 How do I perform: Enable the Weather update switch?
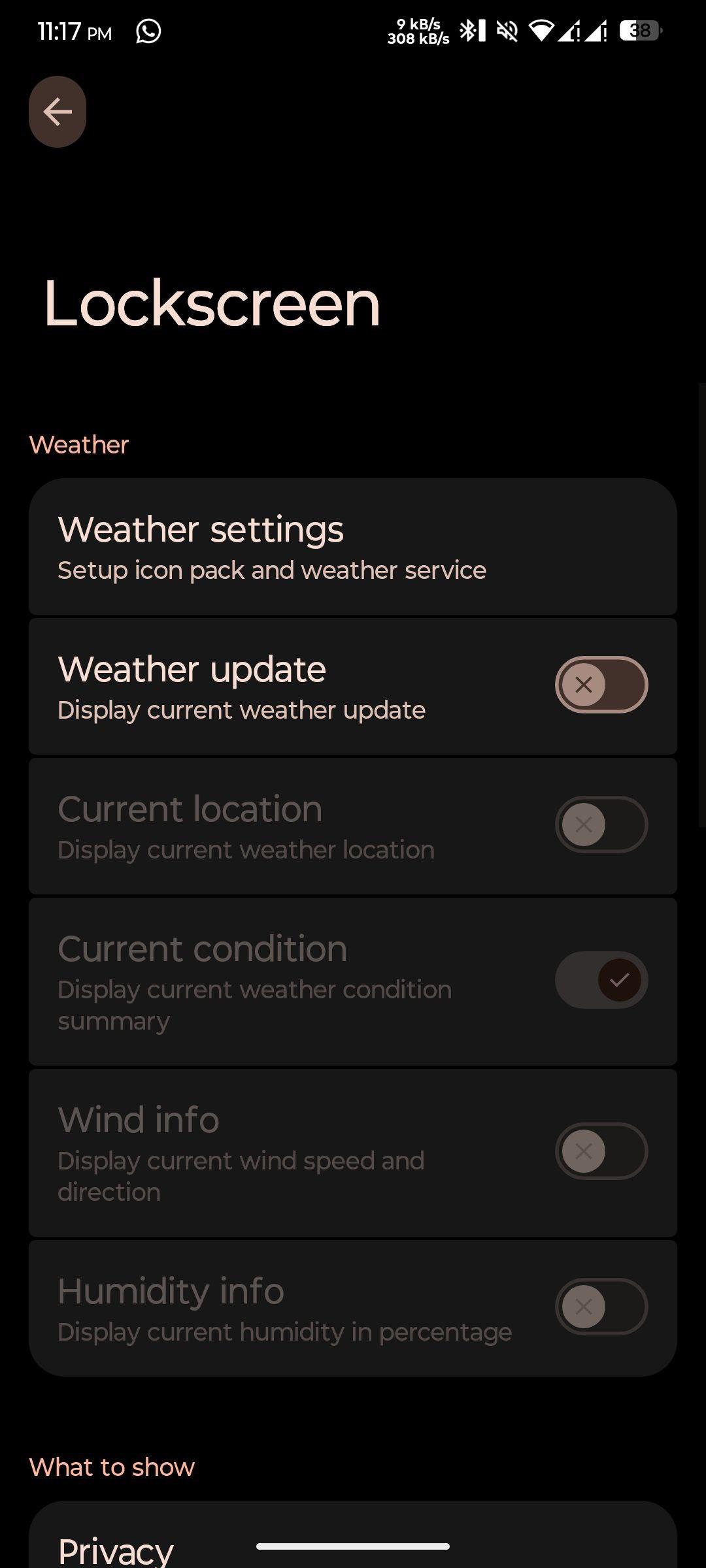point(601,685)
